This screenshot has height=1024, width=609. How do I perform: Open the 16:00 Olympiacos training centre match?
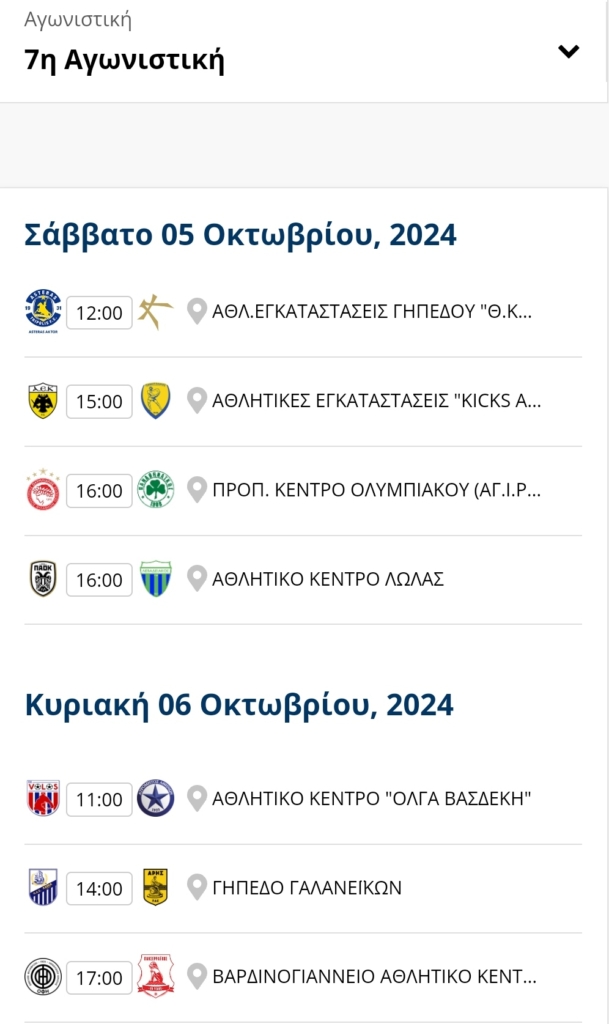click(303, 490)
